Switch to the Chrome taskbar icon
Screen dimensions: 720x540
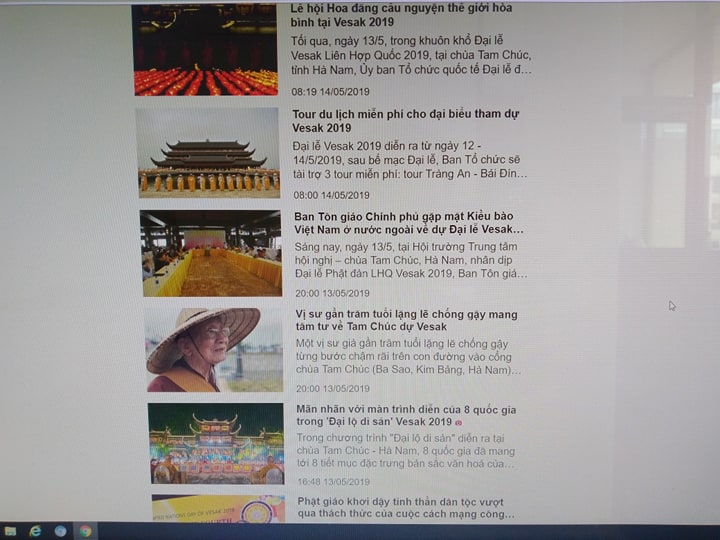tap(85, 531)
